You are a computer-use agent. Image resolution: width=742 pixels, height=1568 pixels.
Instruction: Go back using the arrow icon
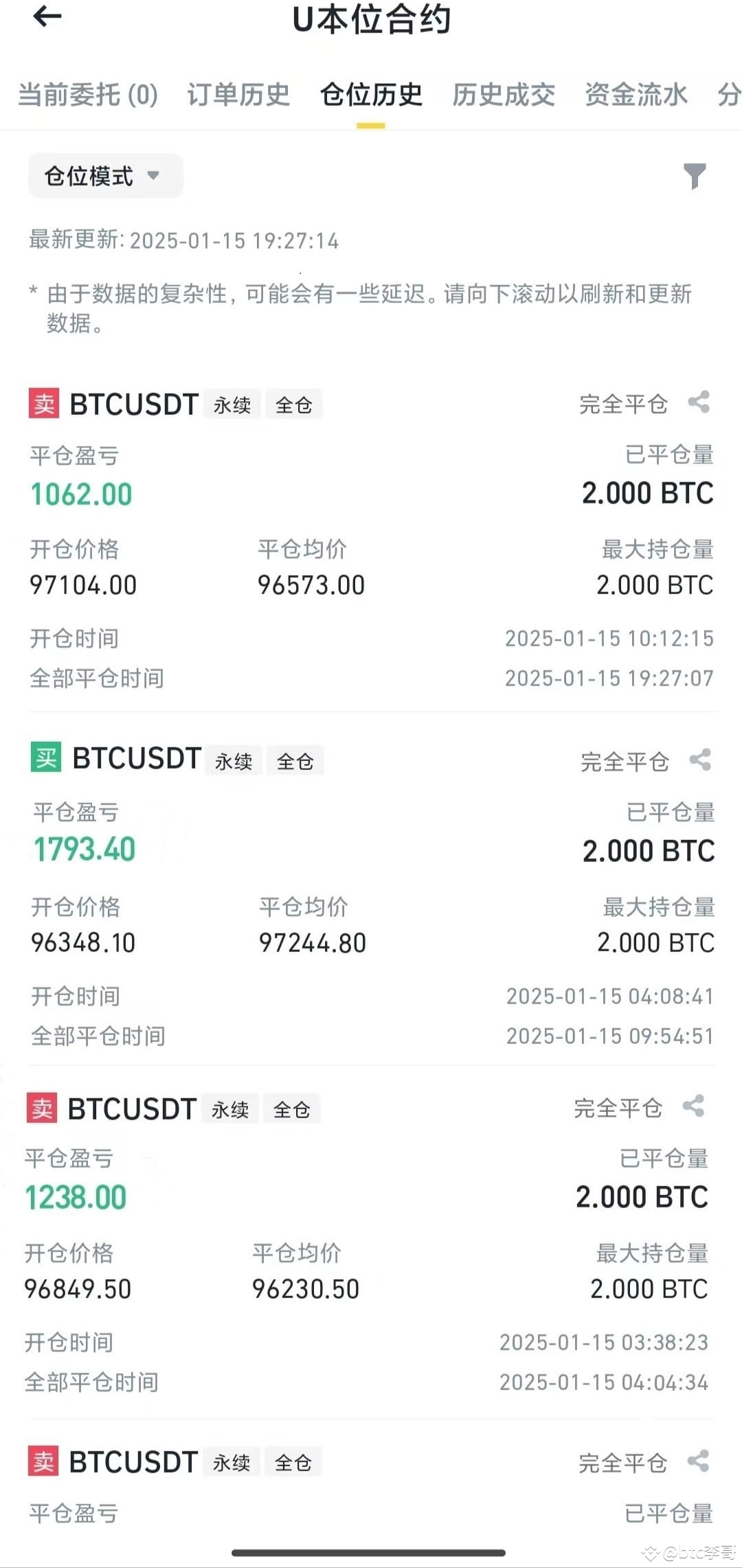click(x=47, y=16)
